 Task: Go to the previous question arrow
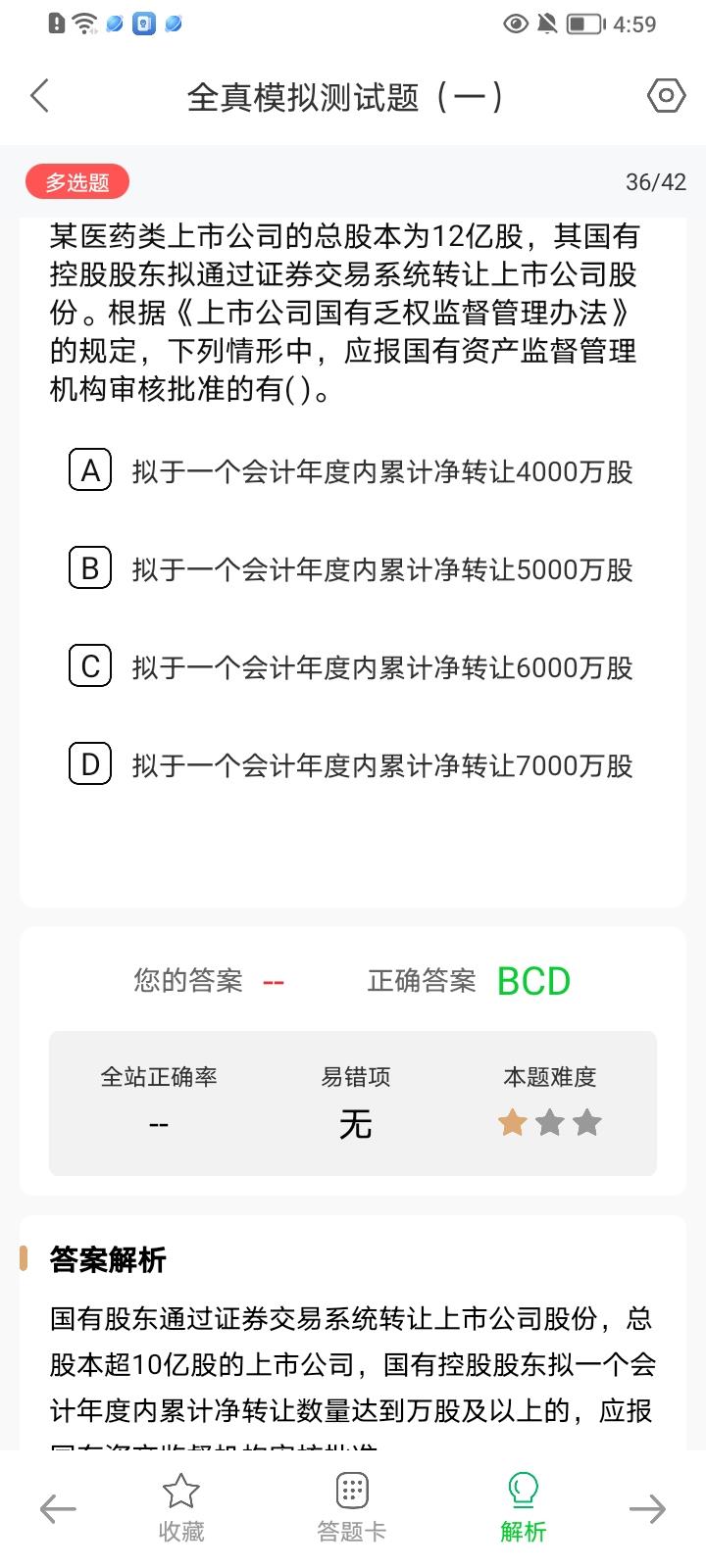pyautogui.click(x=58, y=1509)
